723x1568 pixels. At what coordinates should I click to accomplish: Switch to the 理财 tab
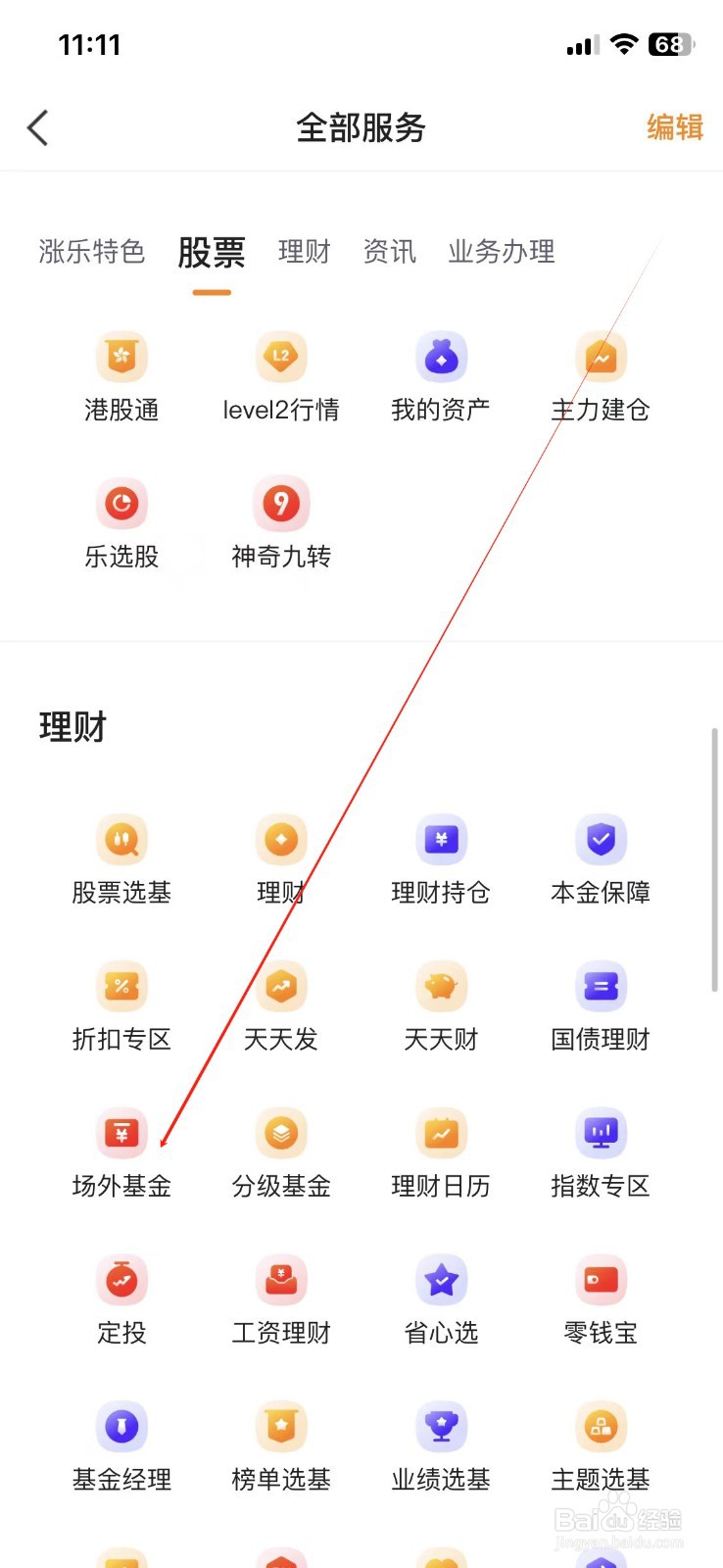point(304,252)
